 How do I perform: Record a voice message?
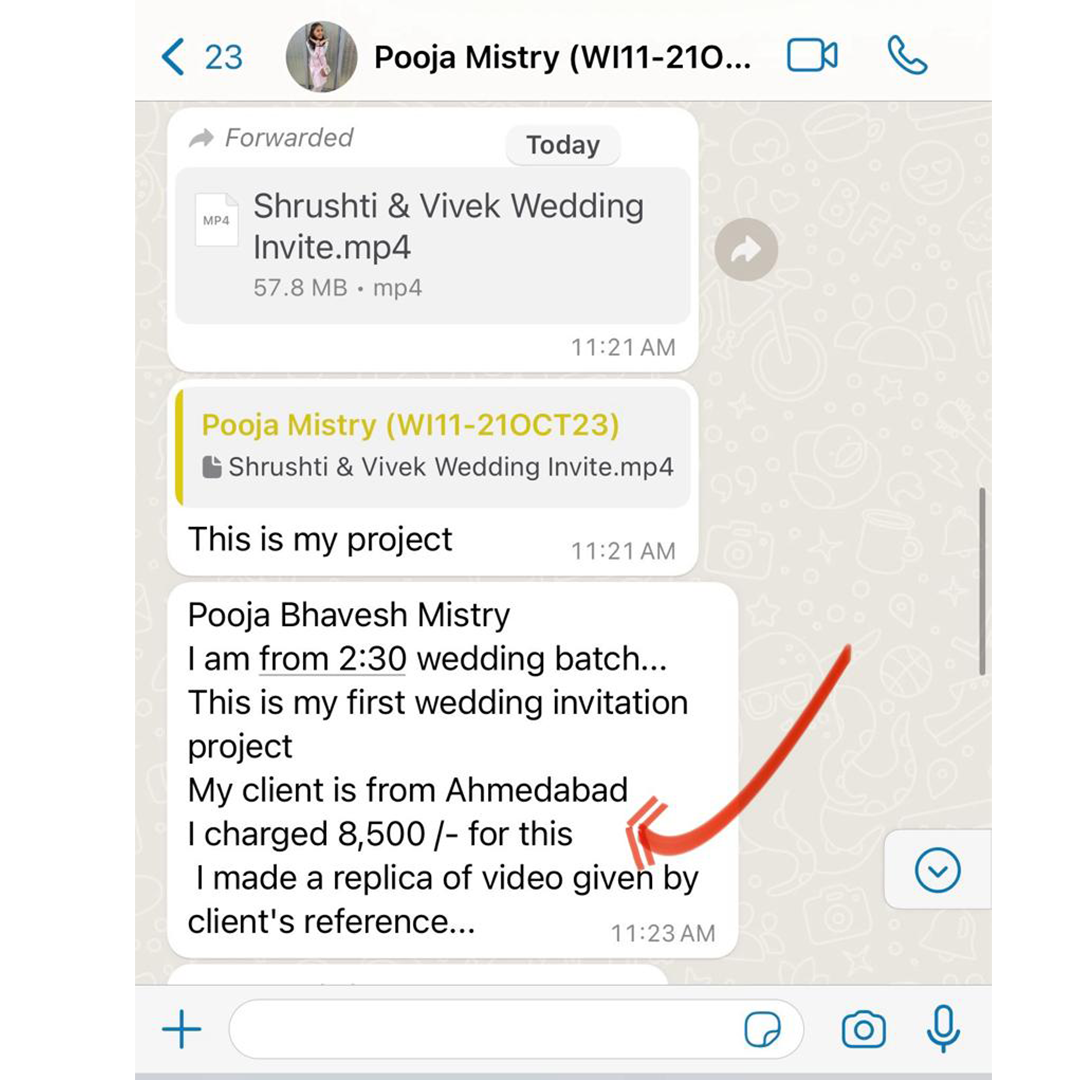point(943,1030)
